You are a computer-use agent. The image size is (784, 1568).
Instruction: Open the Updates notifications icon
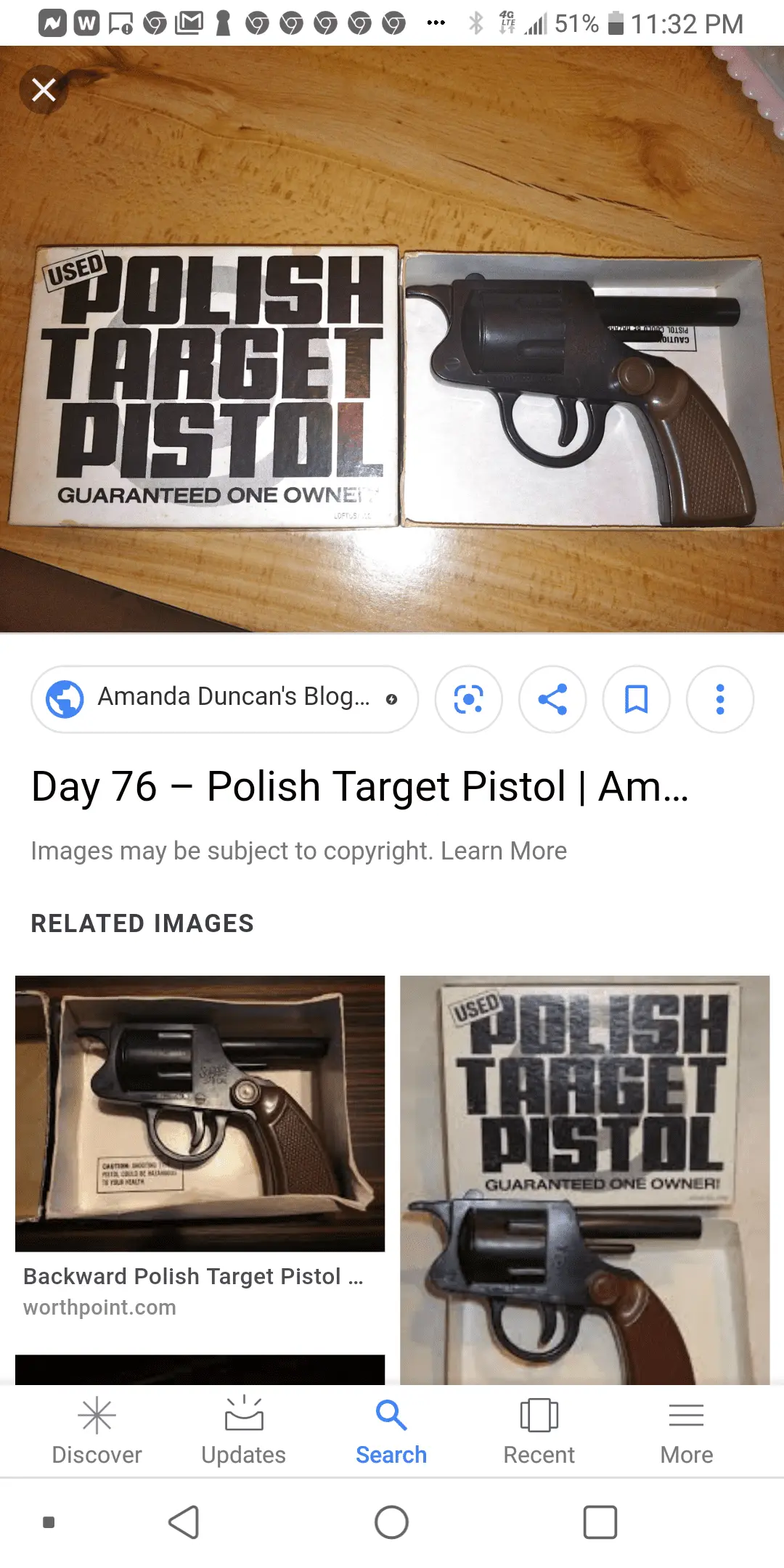tap(244, 1428)
